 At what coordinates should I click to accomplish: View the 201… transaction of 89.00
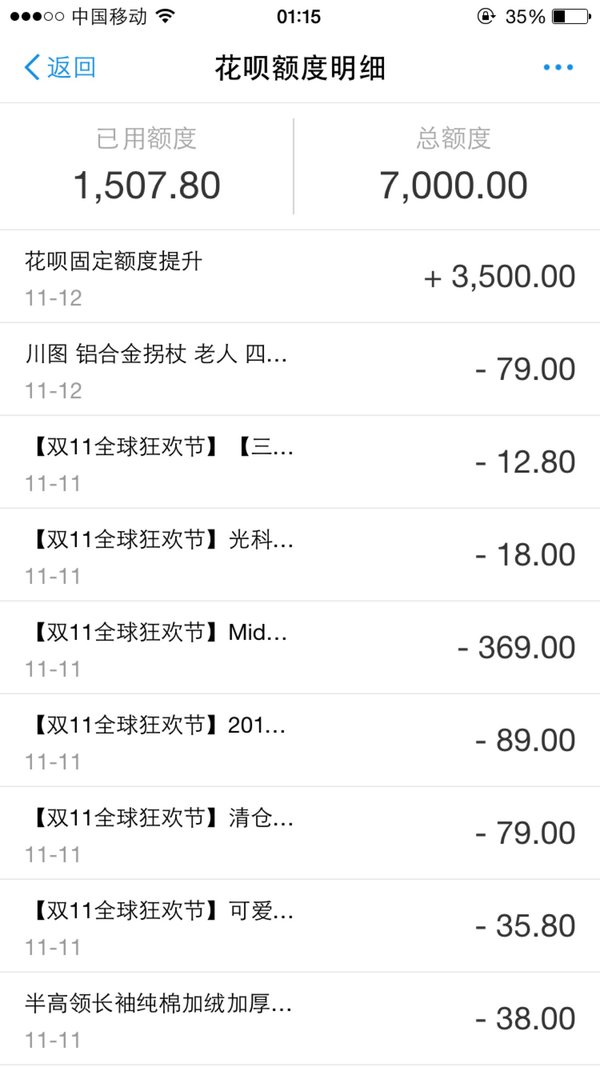click(x=300, y=740)
